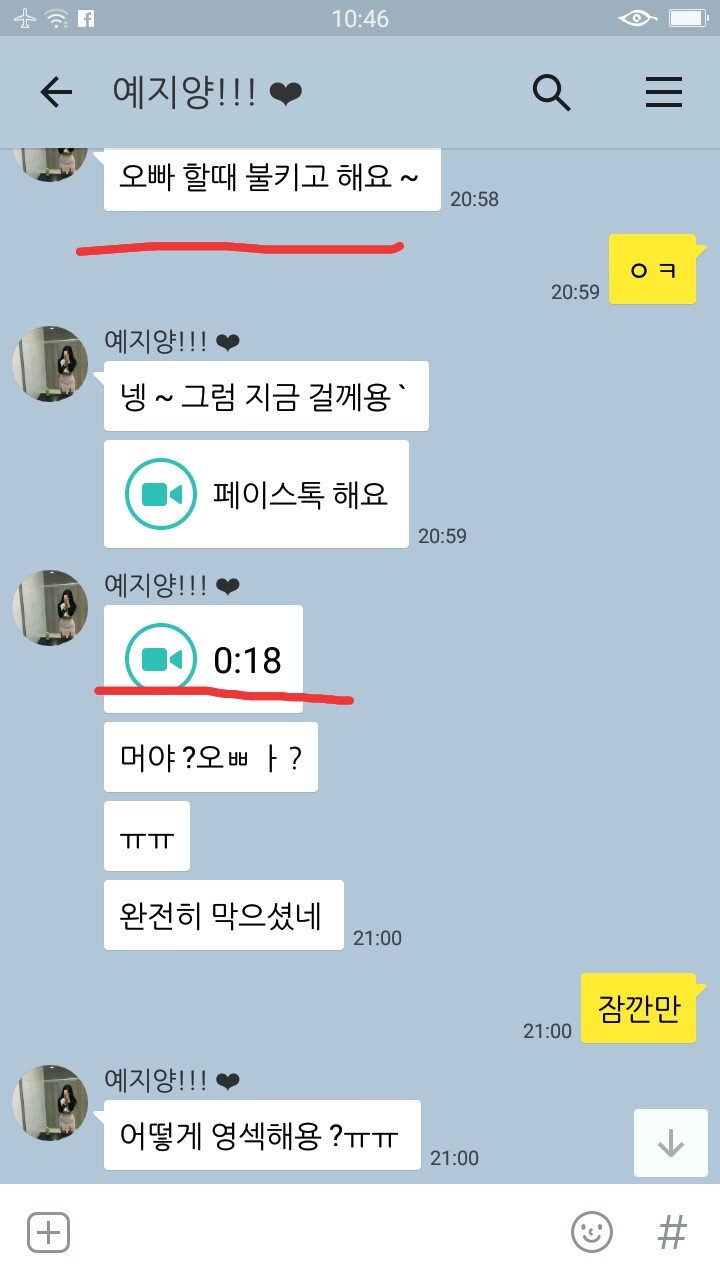Open the plus attachment menu
This screenshot has height=1280, width=720.
click(x=48, y=1232)
